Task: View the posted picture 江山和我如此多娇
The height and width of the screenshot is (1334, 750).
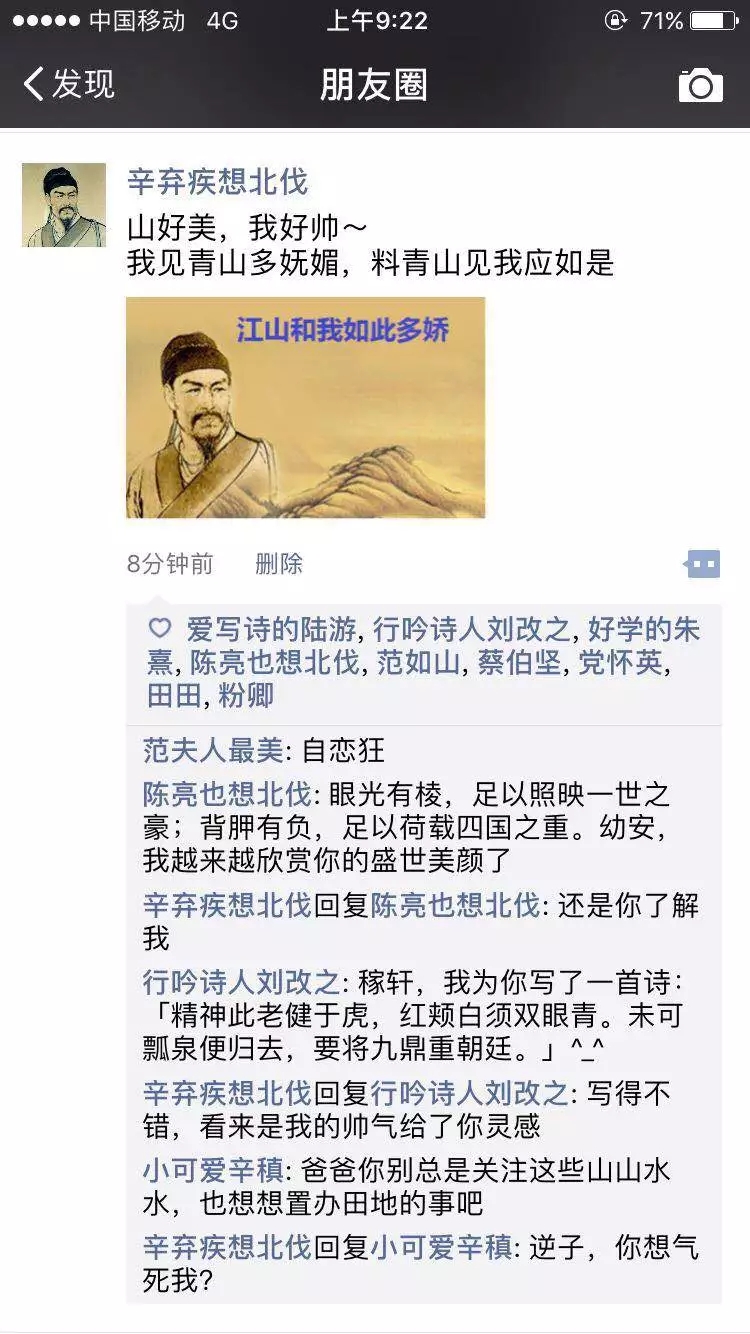Action: click(305, 407)
